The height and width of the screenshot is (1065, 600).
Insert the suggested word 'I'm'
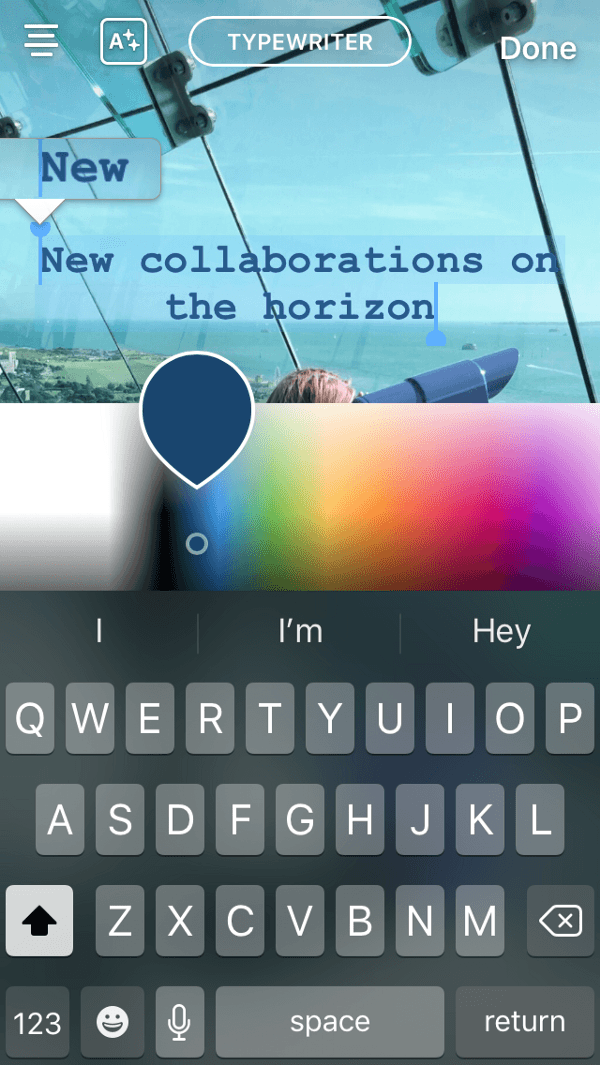tap(300, 632)
